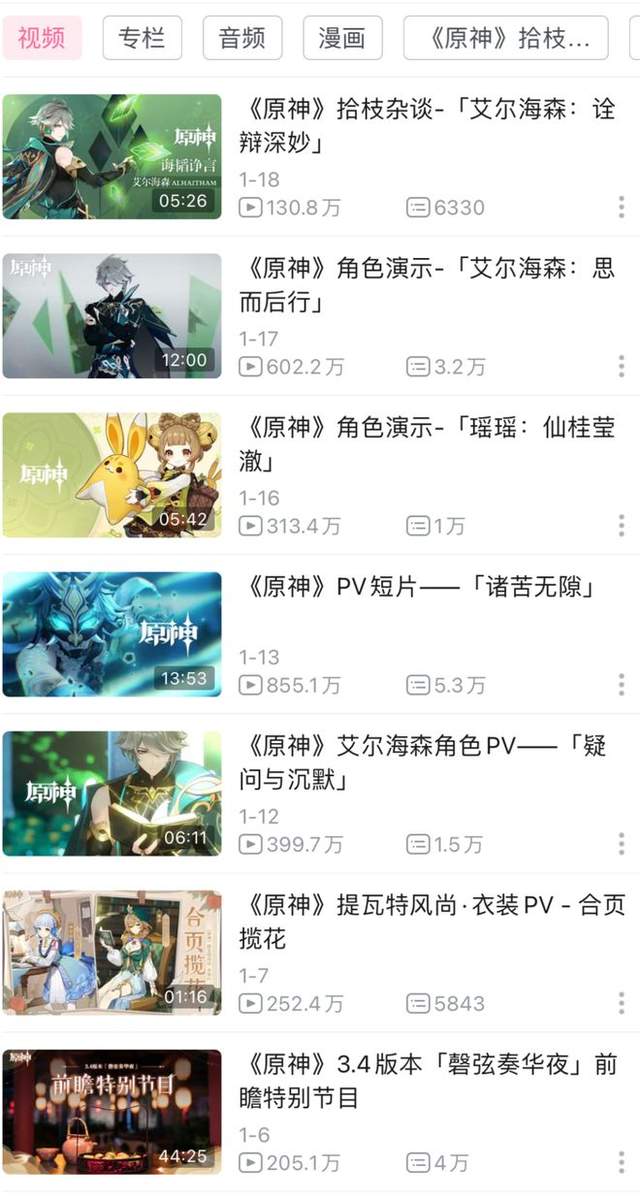Open more options for 仙桂莹澈 video
This screenshot has width=640, height=1199.
click(x=621, y=525)
